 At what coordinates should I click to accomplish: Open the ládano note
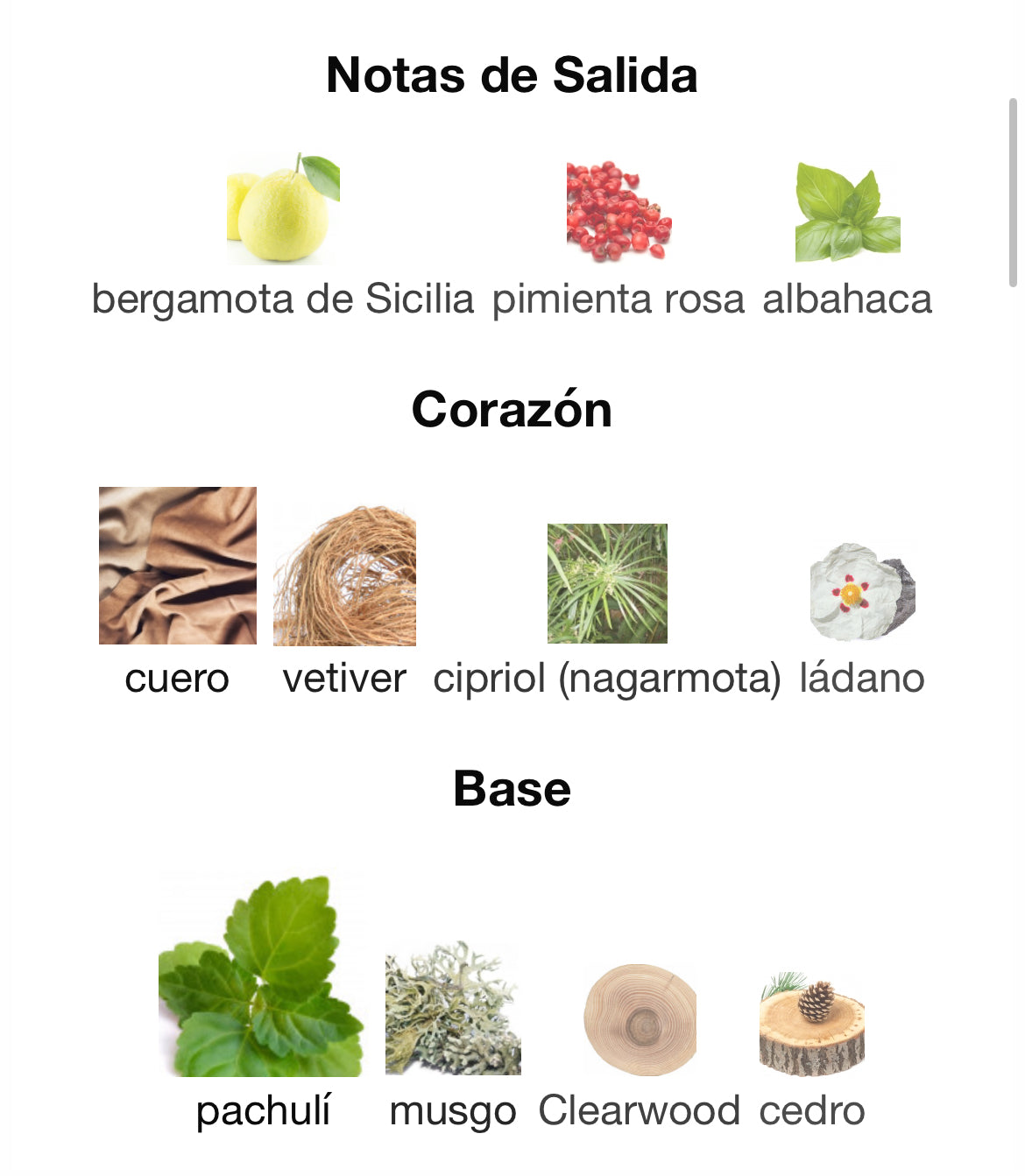pos(862,593)
